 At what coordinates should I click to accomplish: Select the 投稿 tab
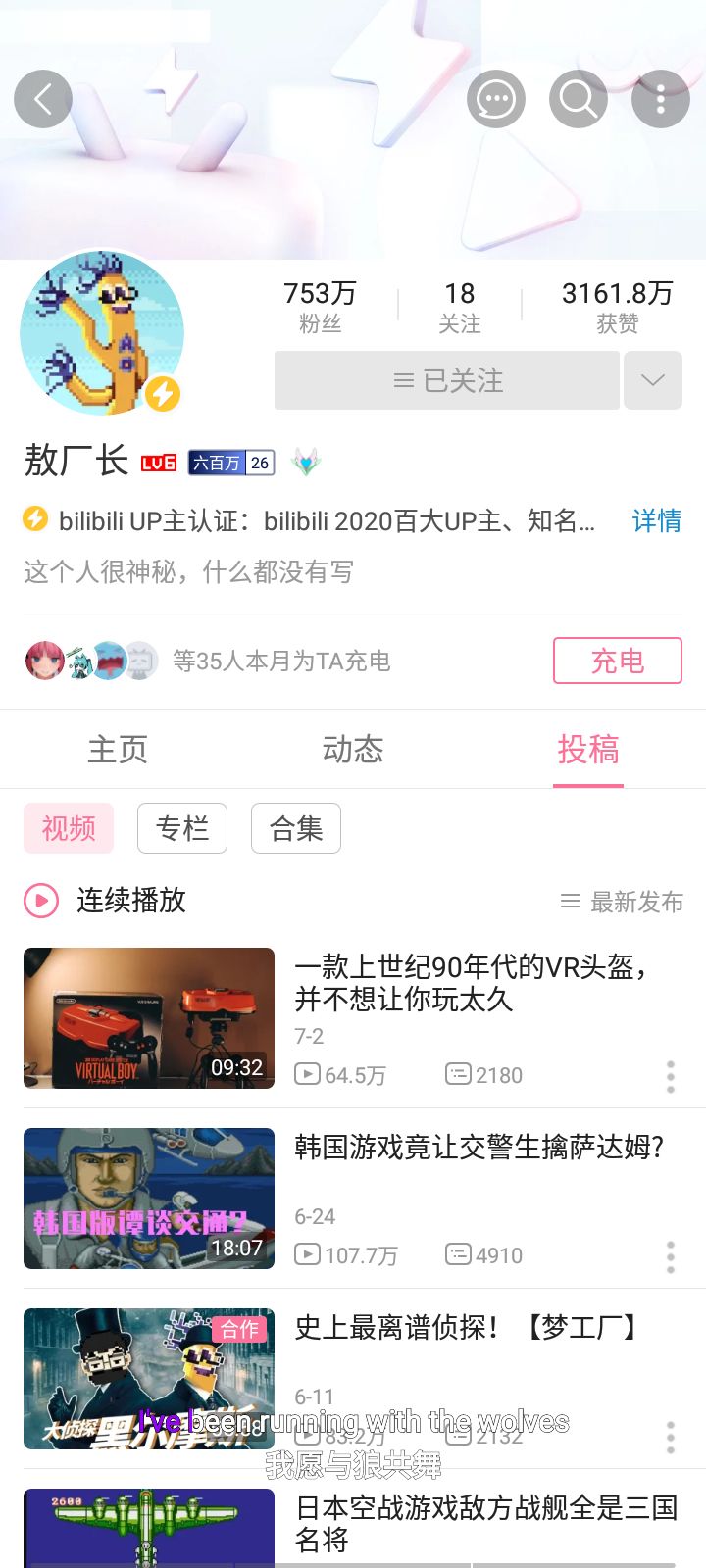point(588,750)
